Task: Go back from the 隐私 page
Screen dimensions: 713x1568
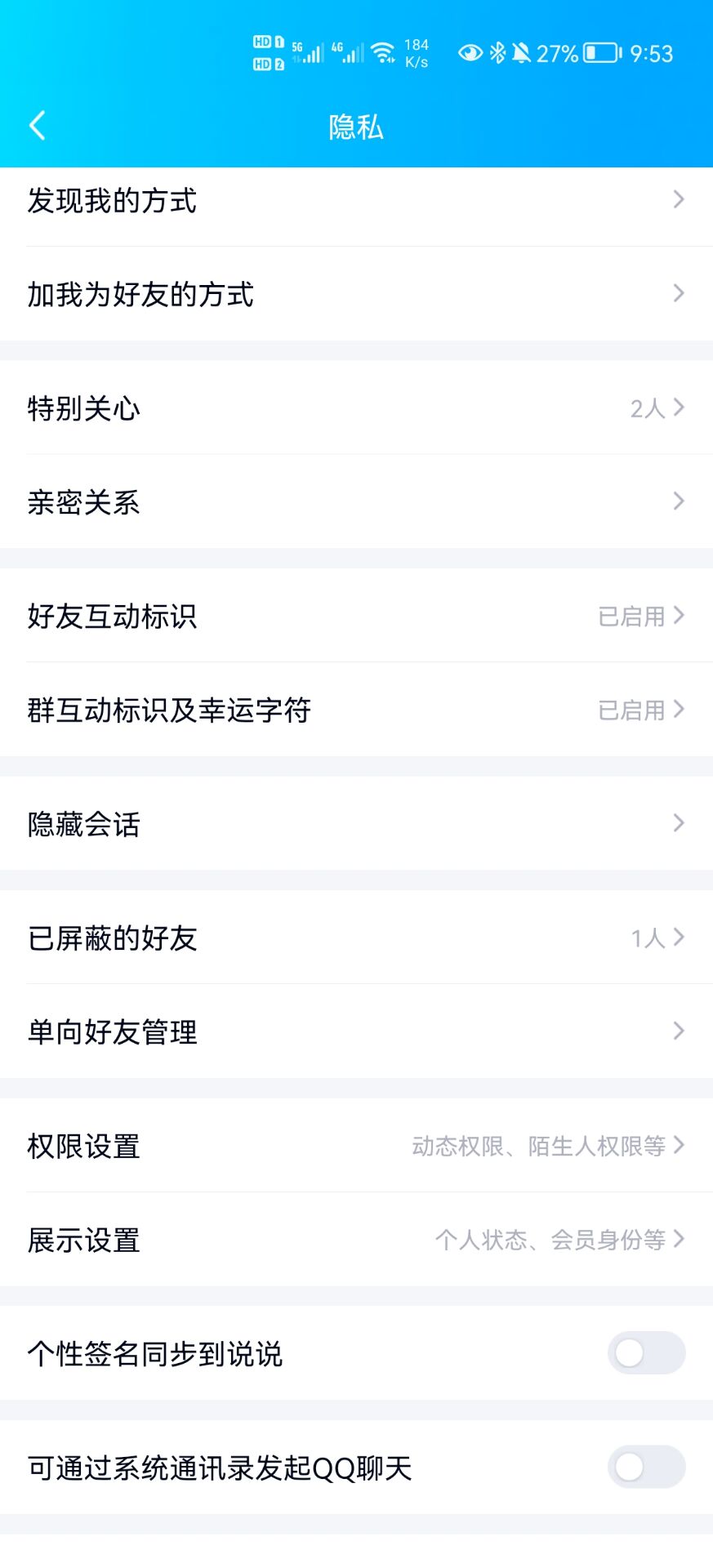Action: point(37,126)
